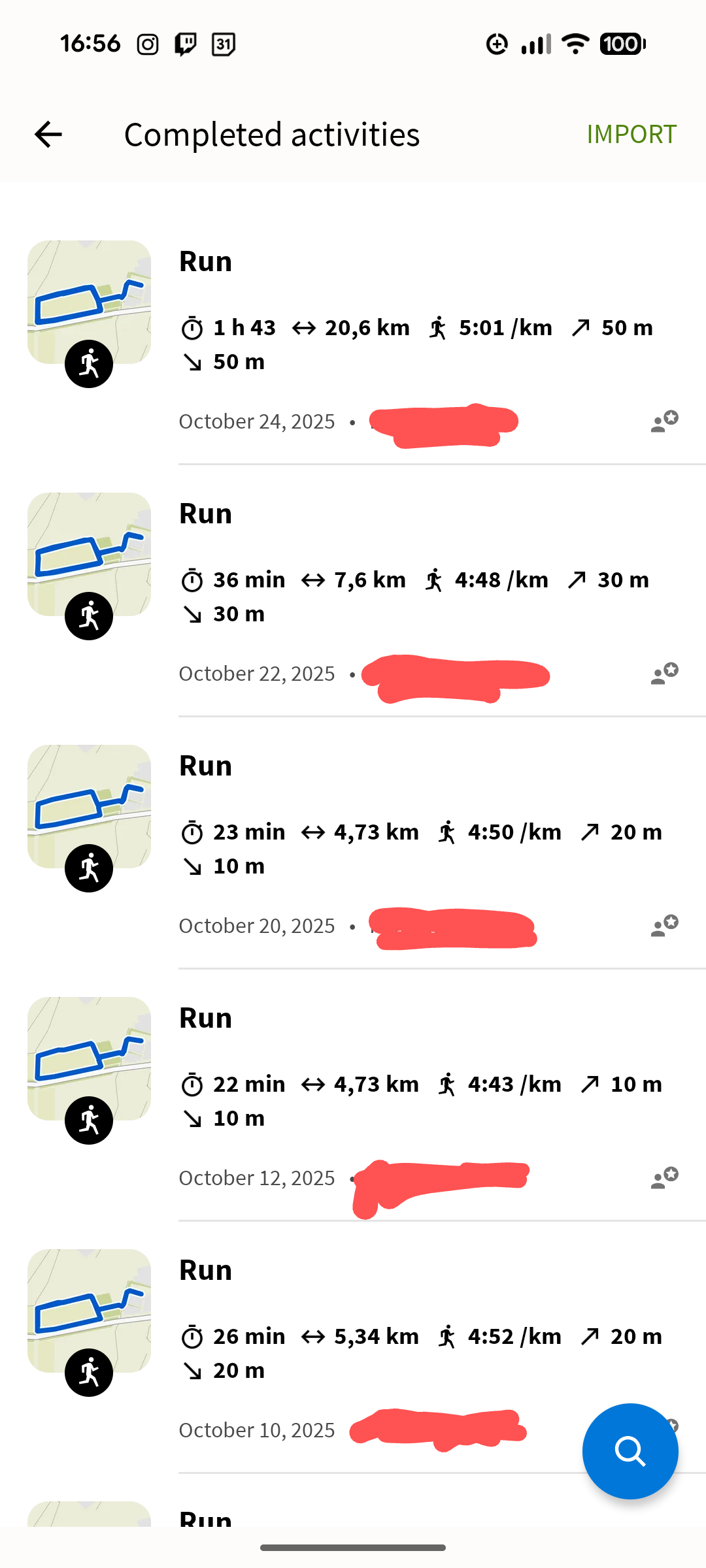Tap the people icon on October 20 run
The image size is (706, 1568).
click(x=664, y=926)
